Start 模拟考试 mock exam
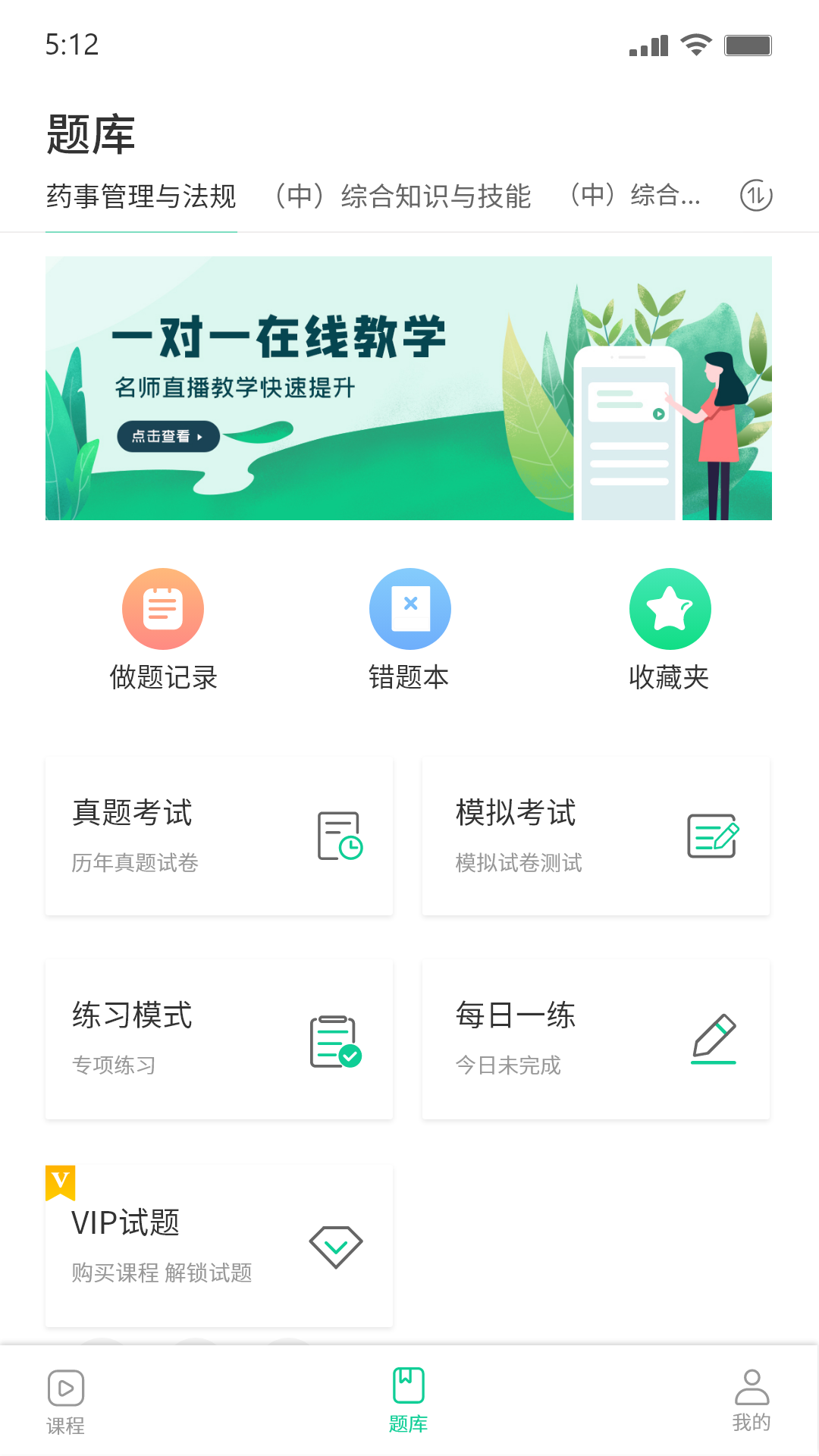This screenshot has width=819, height=1456. tap(595, 836)
